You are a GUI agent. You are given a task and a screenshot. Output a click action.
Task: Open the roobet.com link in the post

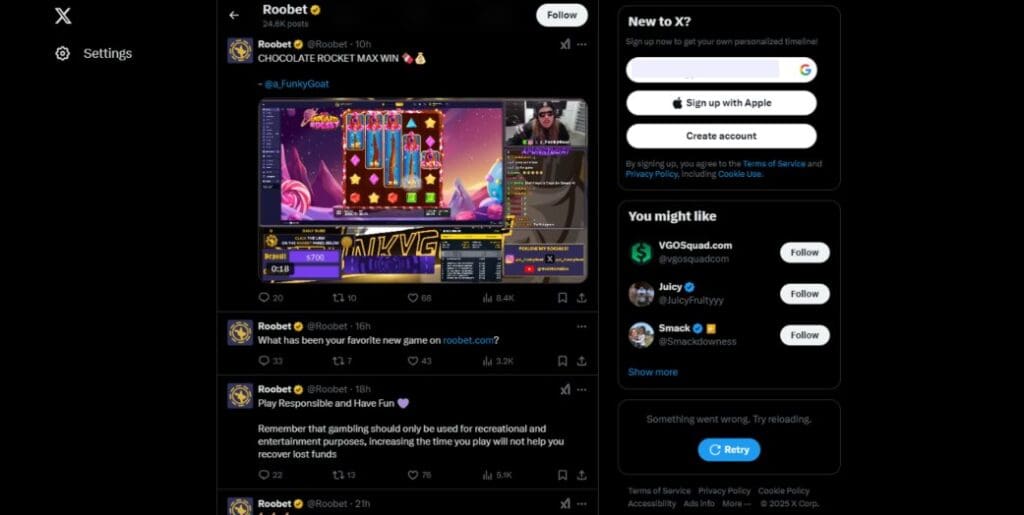tap(467, 340)
